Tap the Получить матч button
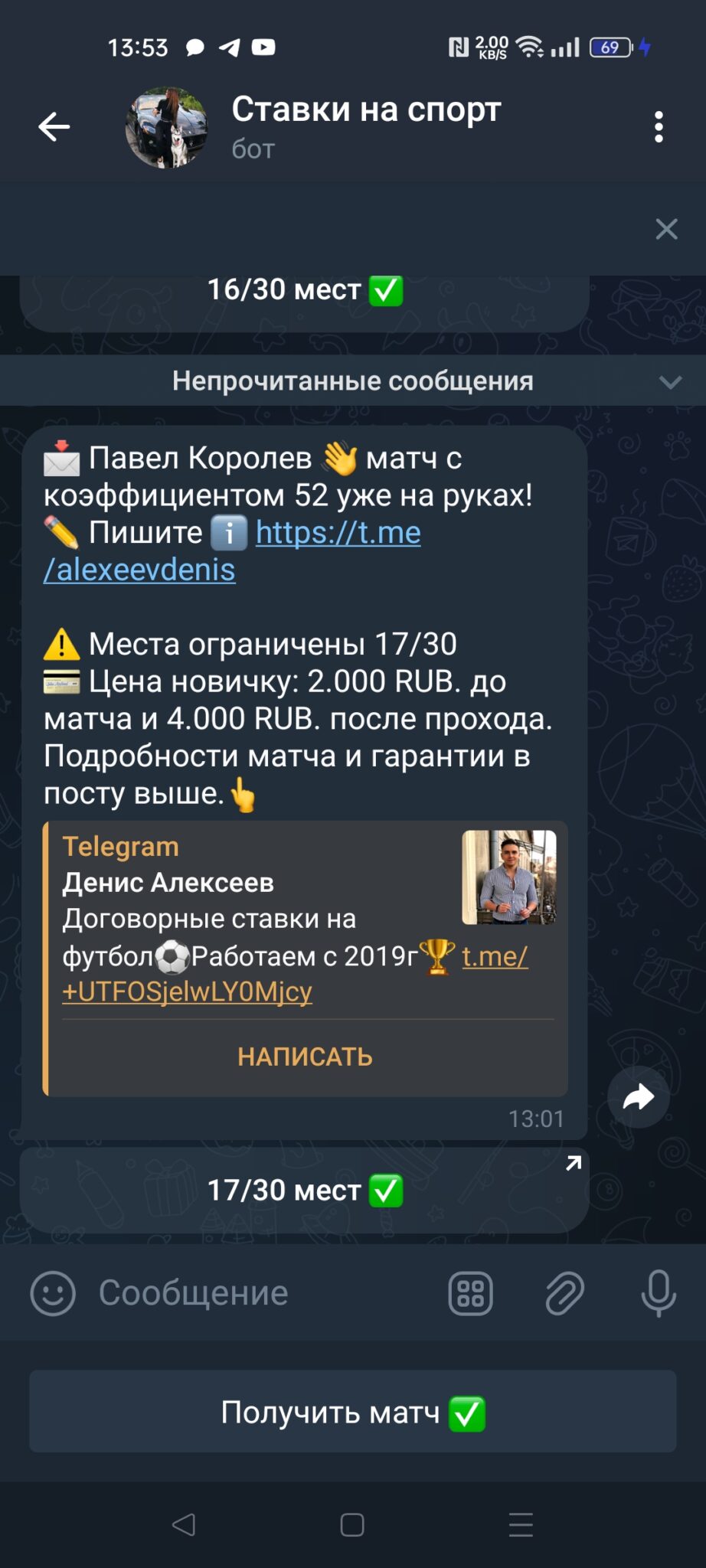Viewport: 706px width, 1568px height. tap(353, 1412)
